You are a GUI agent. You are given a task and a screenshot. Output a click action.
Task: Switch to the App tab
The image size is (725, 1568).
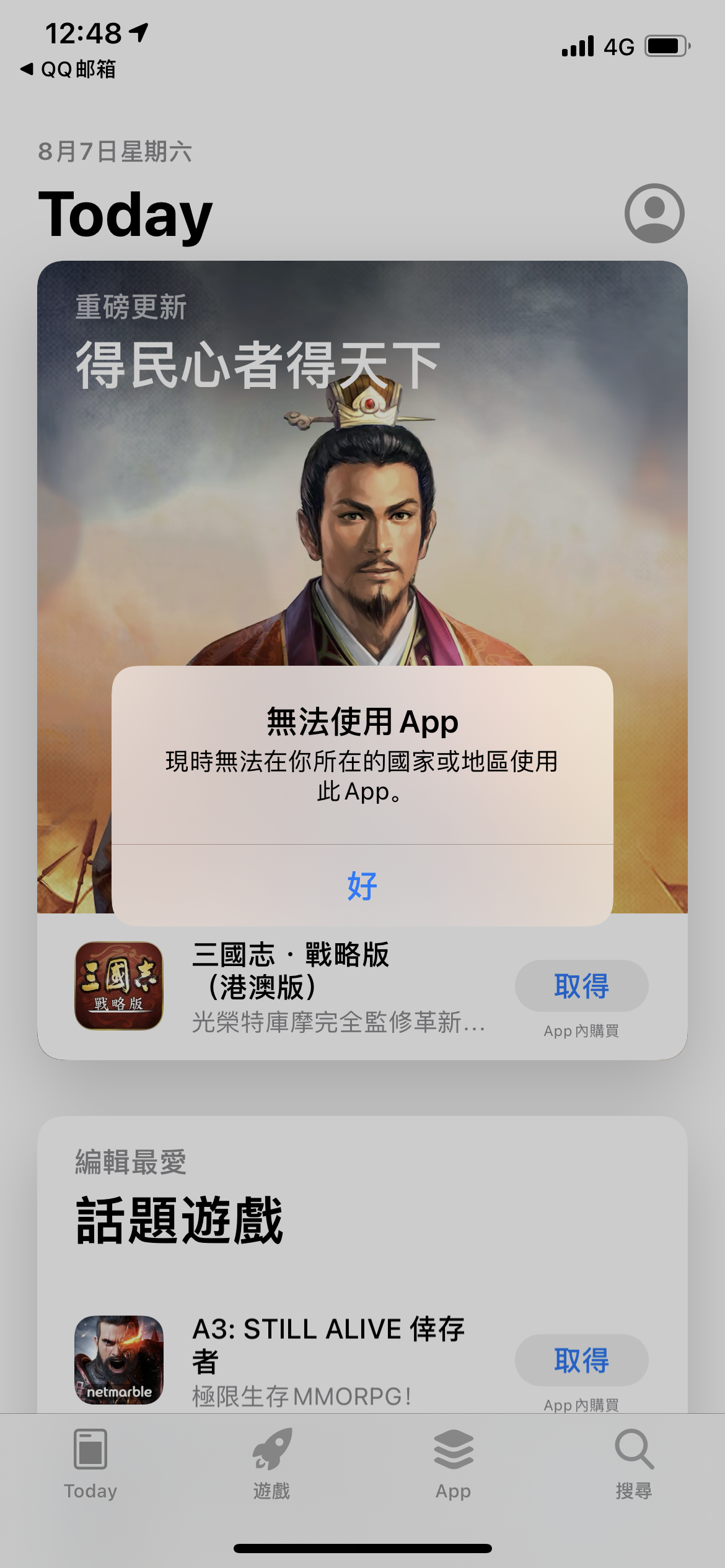(453, 1464)
